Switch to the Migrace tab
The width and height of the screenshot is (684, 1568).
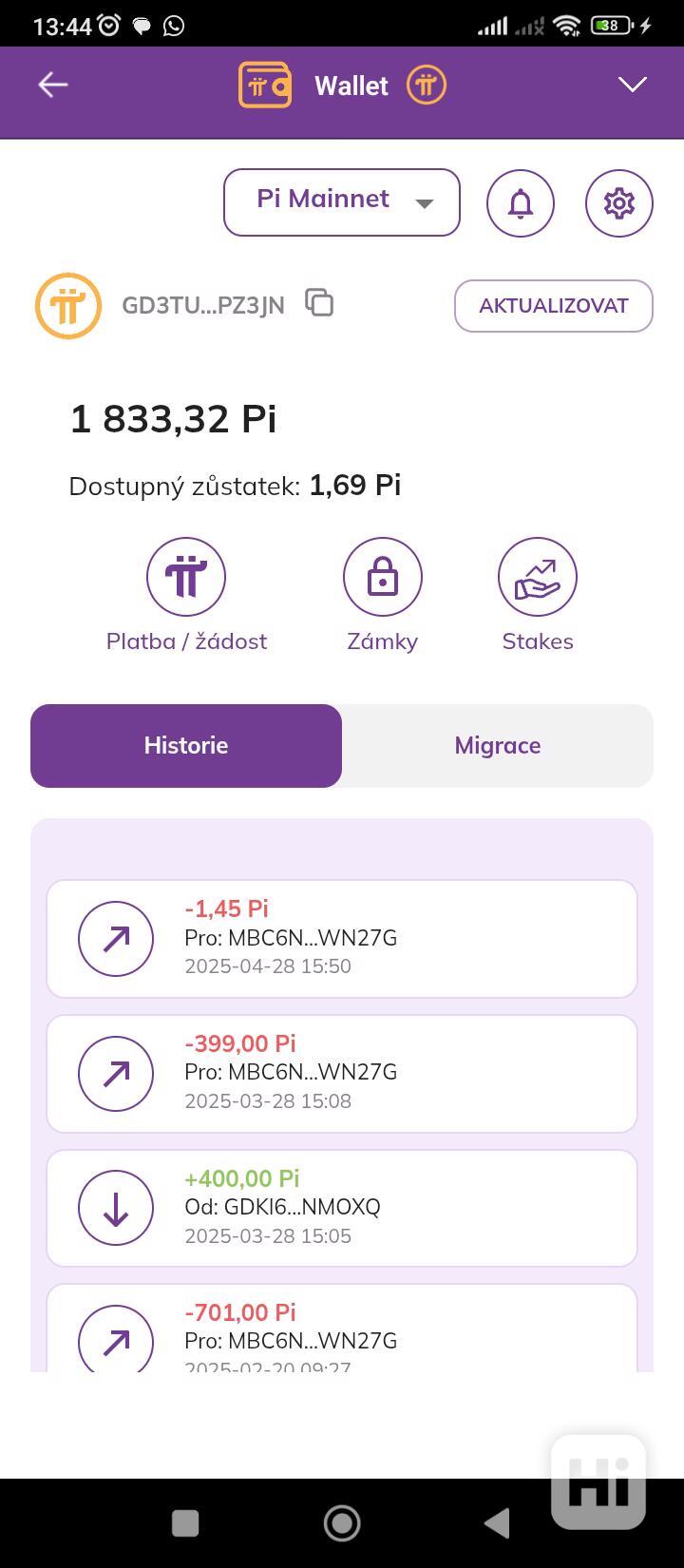click(x=498, y=746)
